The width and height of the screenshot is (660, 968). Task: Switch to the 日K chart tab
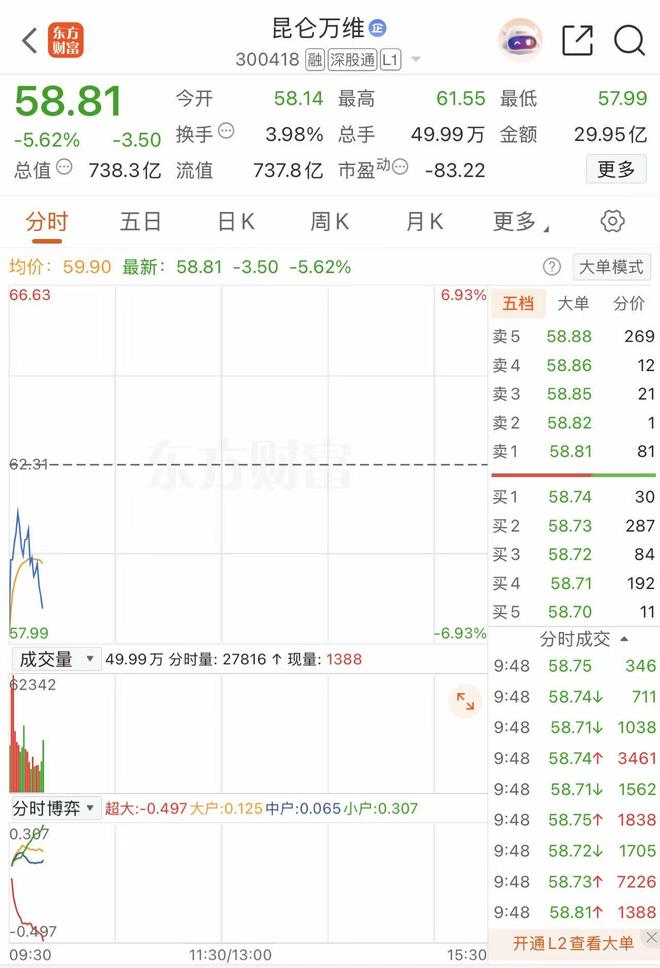235,221
